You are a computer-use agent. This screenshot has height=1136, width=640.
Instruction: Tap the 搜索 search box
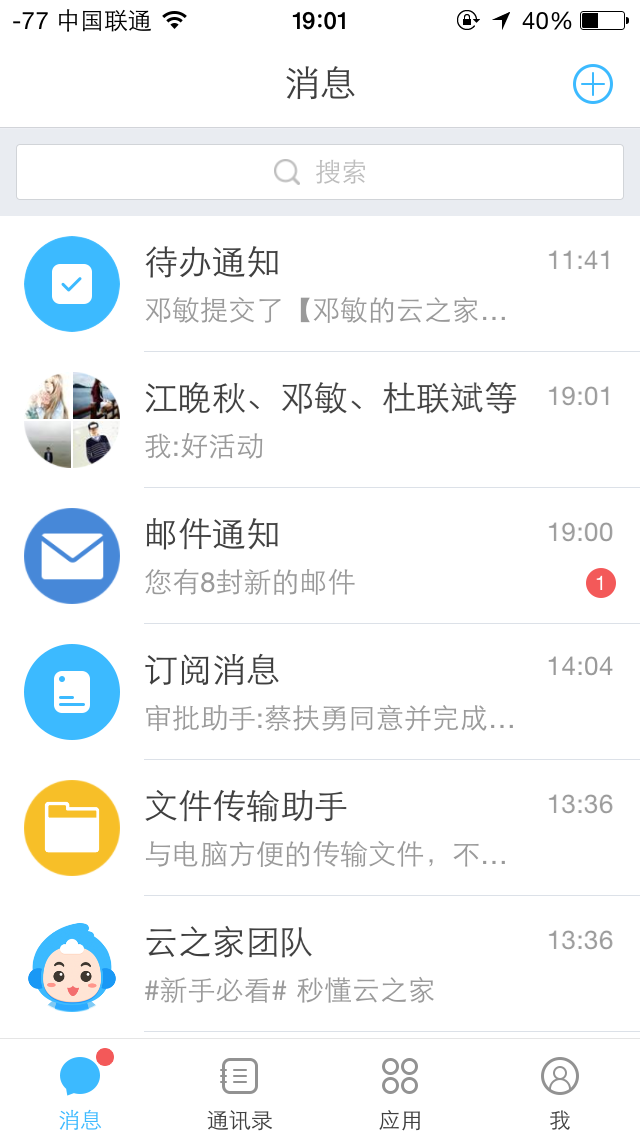point(320,172)
